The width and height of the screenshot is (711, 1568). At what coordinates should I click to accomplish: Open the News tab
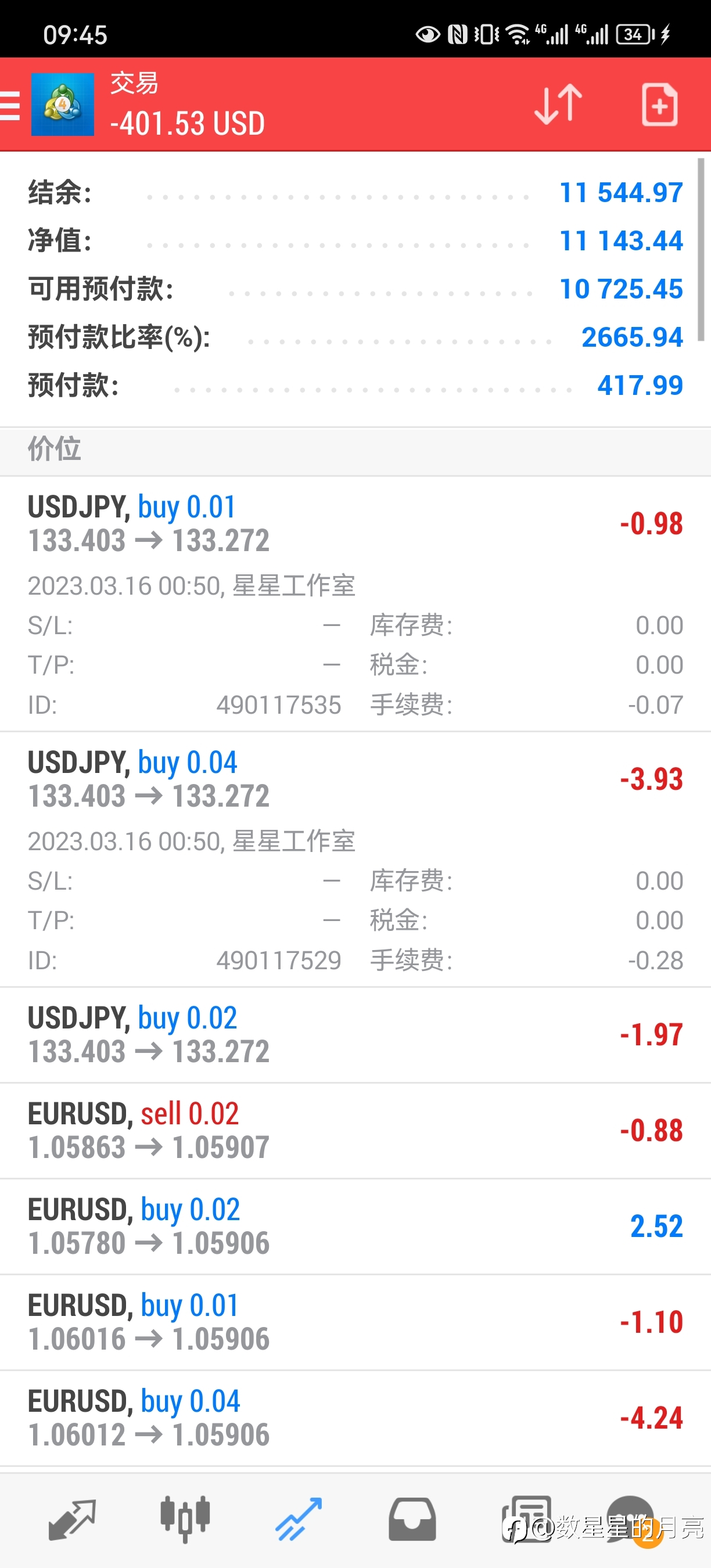click(x=526, y=1519)
